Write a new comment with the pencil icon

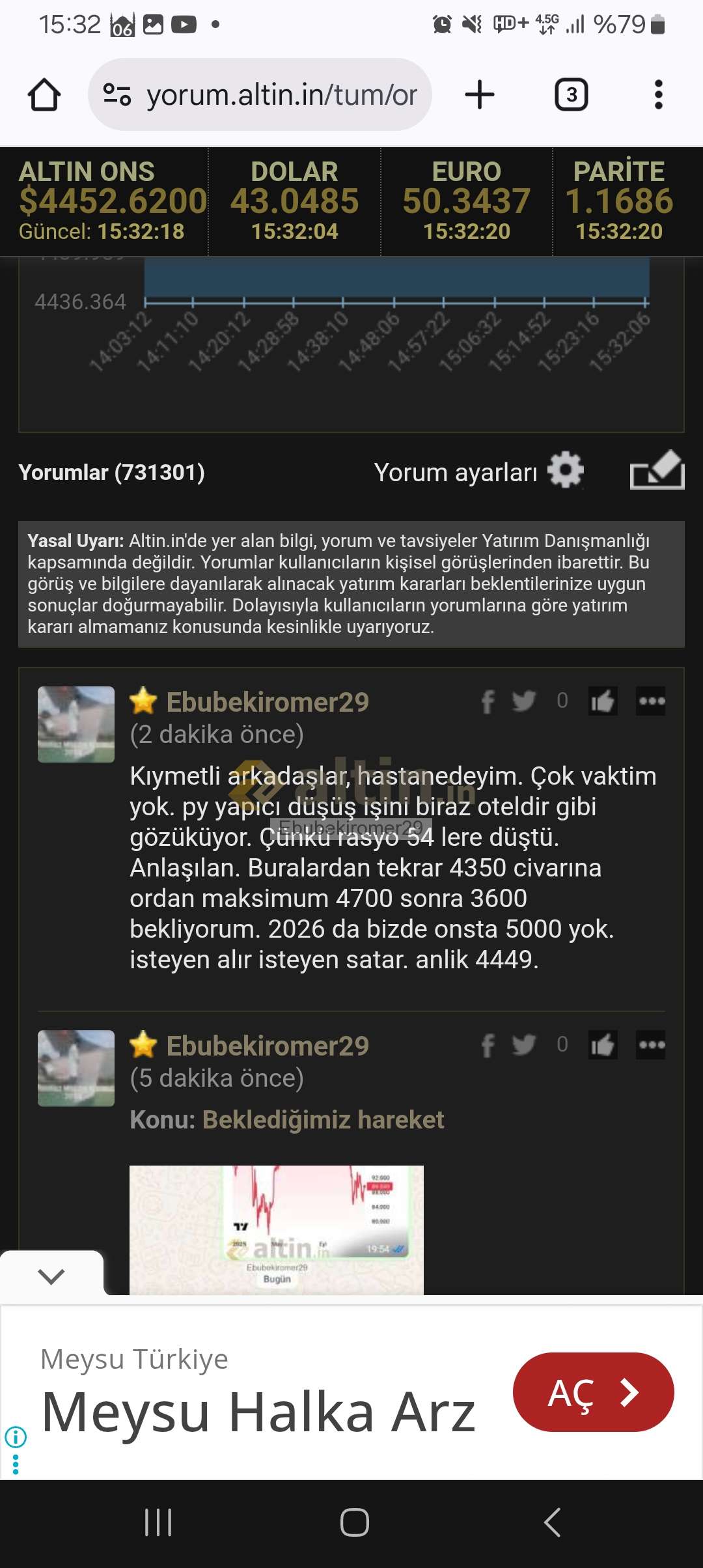click(657, 470)
